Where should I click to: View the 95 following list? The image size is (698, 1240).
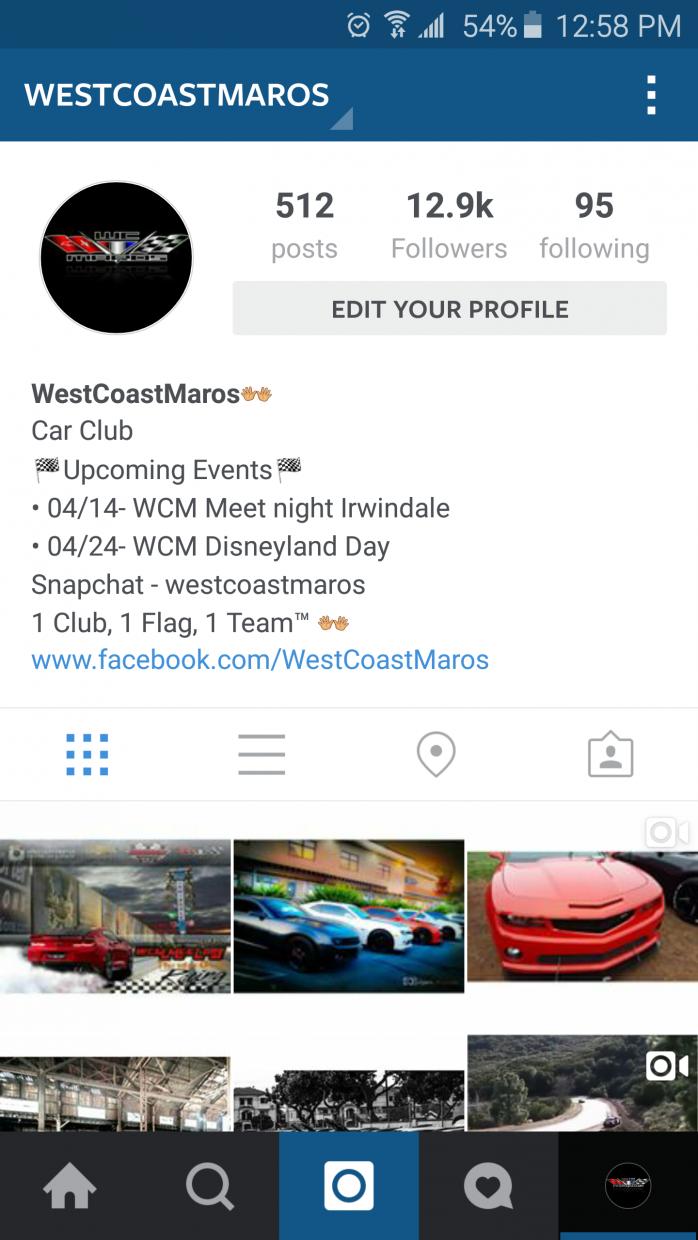594,225
